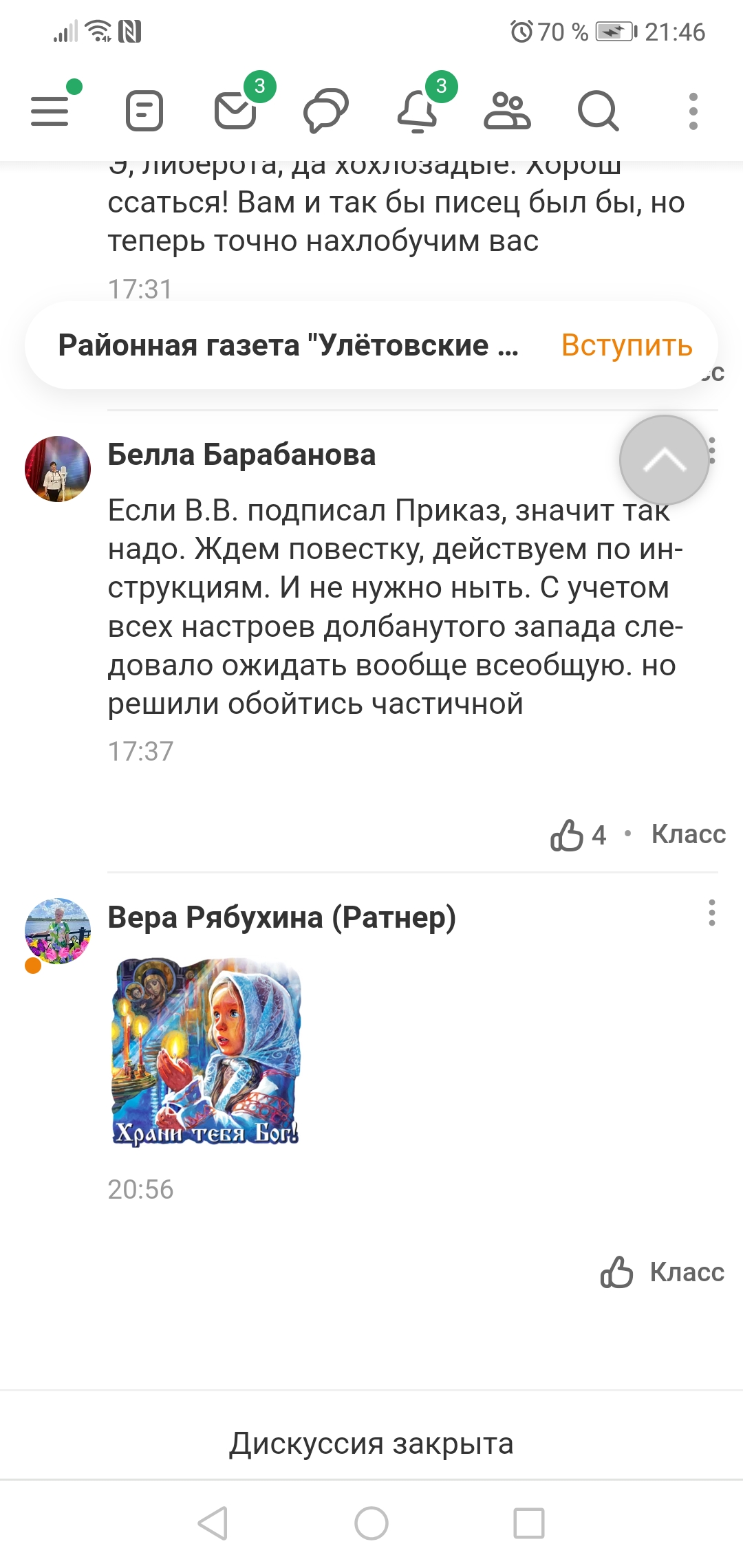Open Вера Рябухина (Ратнер)'s avatar
The image size is (743, 1568).
click(58, 931)
